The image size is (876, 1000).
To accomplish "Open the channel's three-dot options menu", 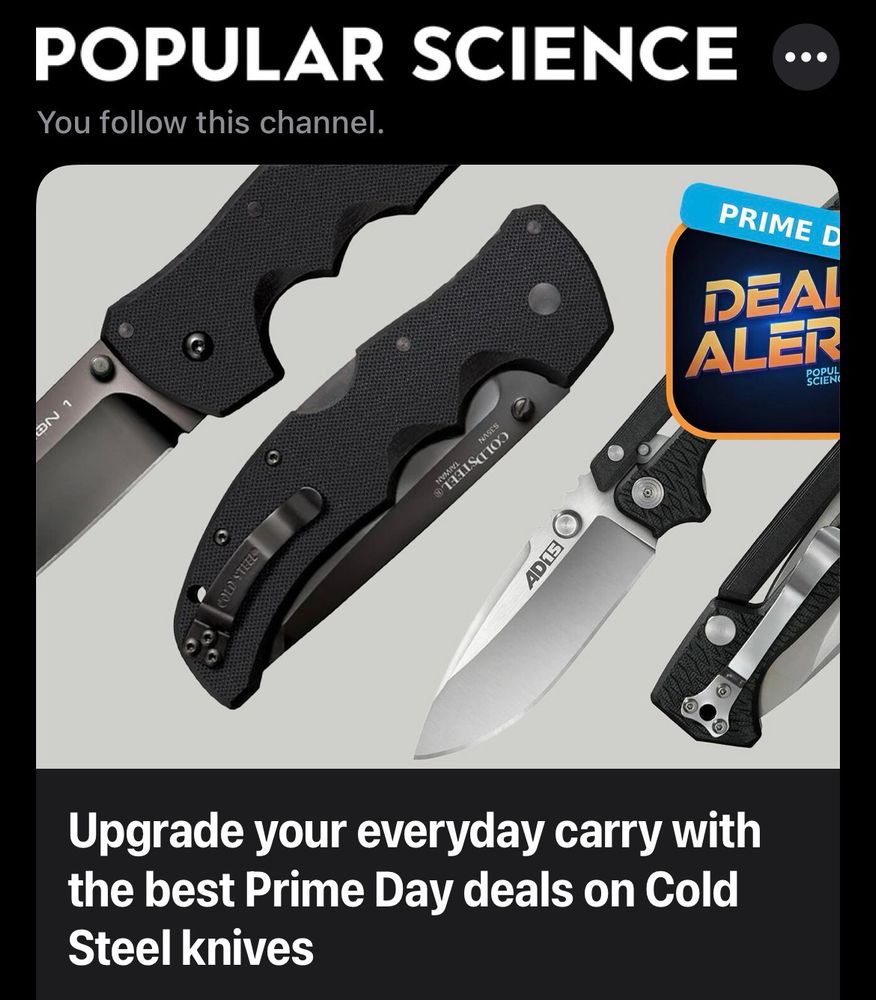I will click(806, 57).
